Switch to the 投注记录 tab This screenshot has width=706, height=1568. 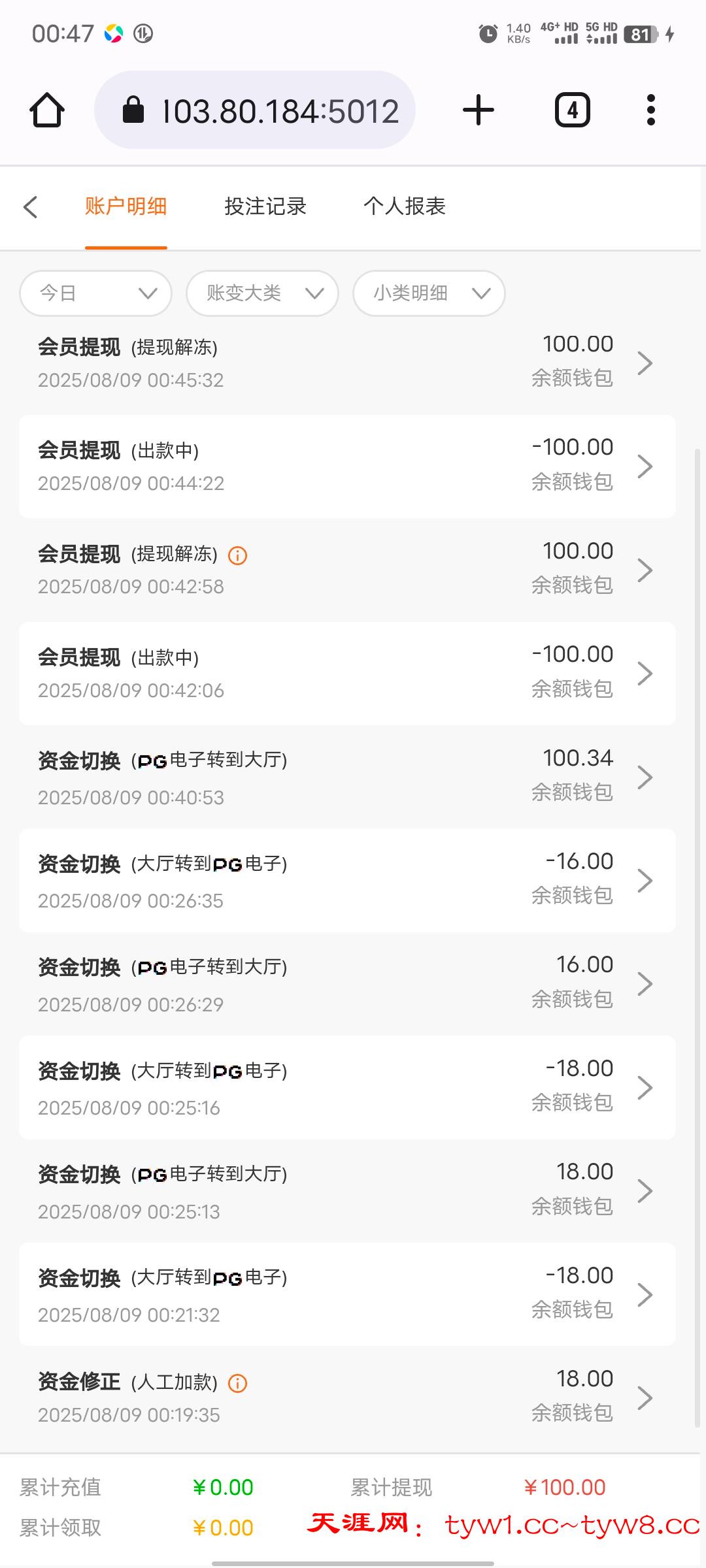point(265,206)
